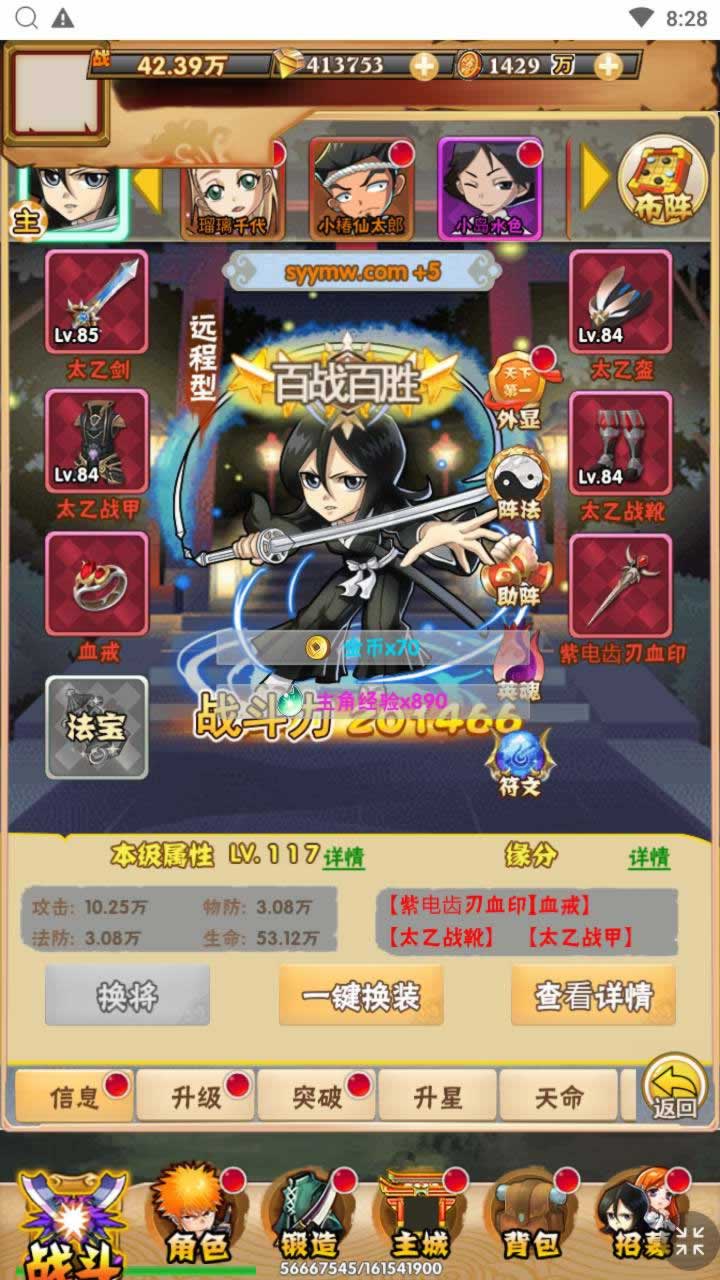Open the 太乙剑 weapon slot
Viewport: 720px width, 1280px height.
coord(97,301)
